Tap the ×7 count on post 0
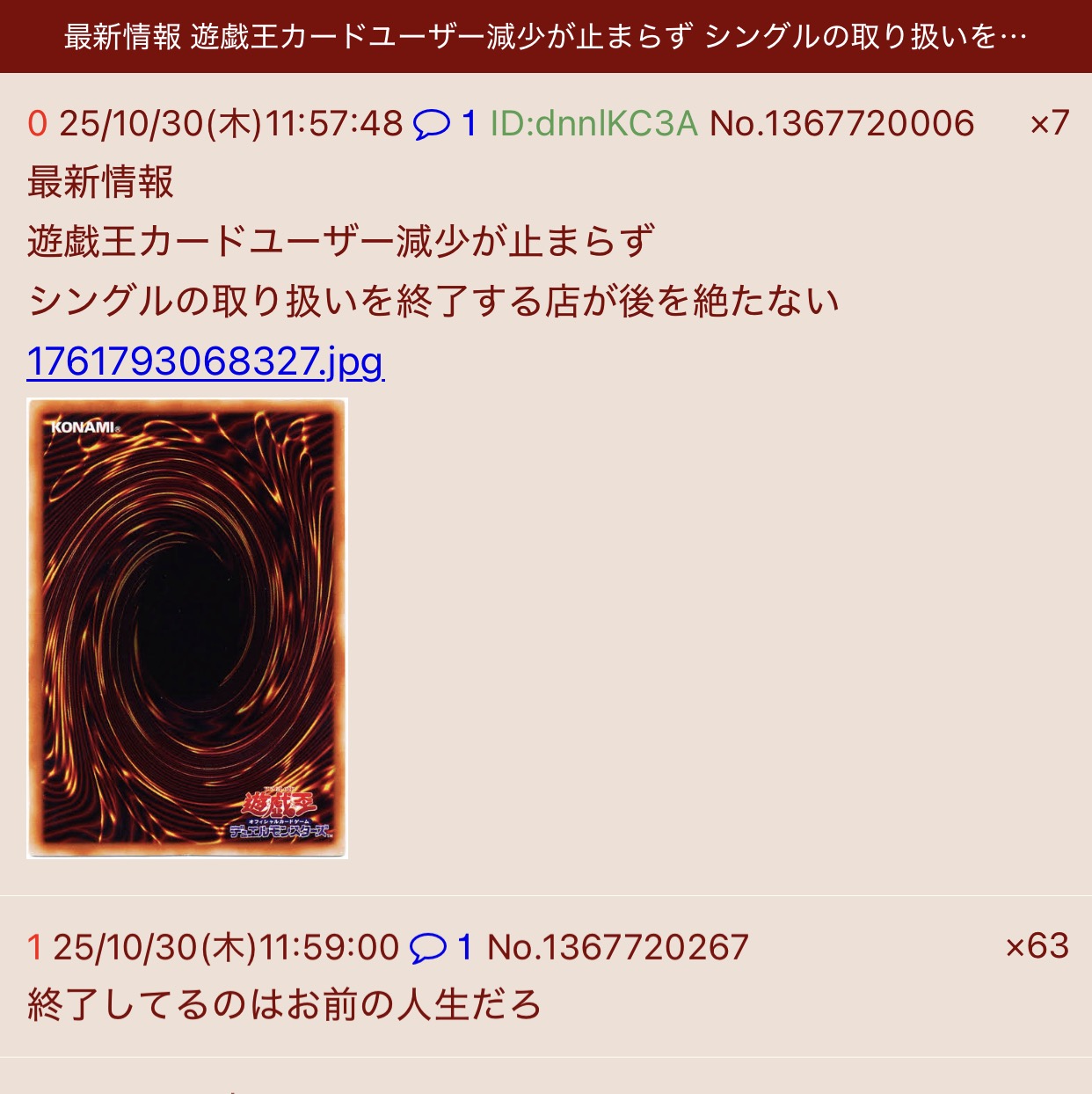 (x=1049, y=123)
